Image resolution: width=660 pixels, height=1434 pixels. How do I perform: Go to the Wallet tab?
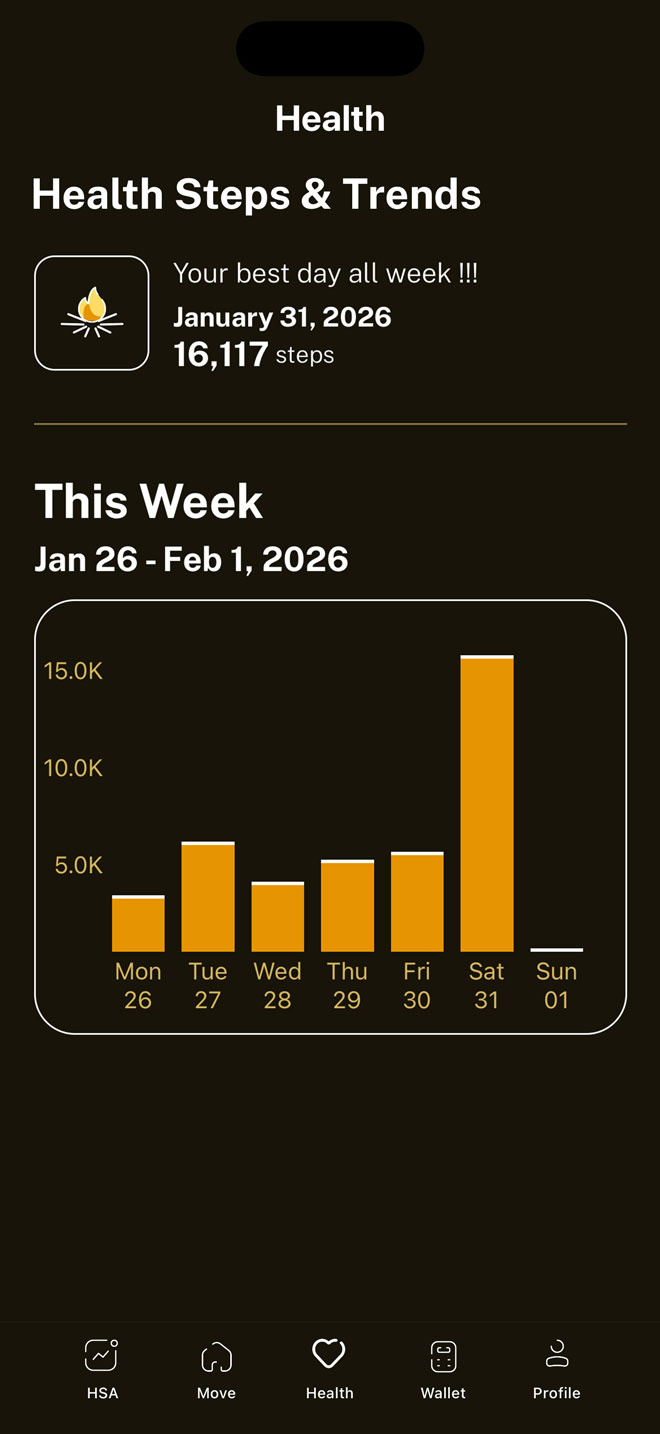pos(443,1368)
